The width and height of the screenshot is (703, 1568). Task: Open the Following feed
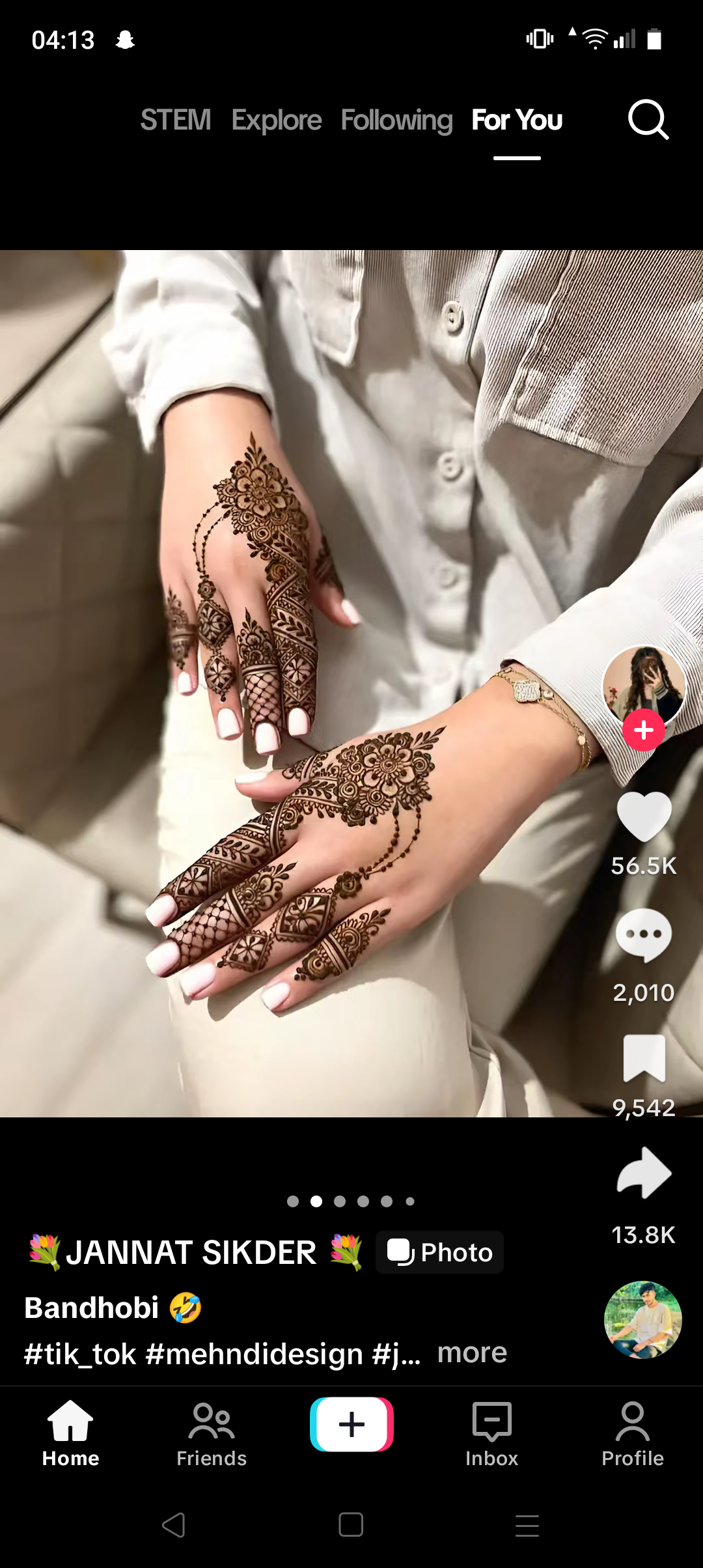(x=396, y=120)
